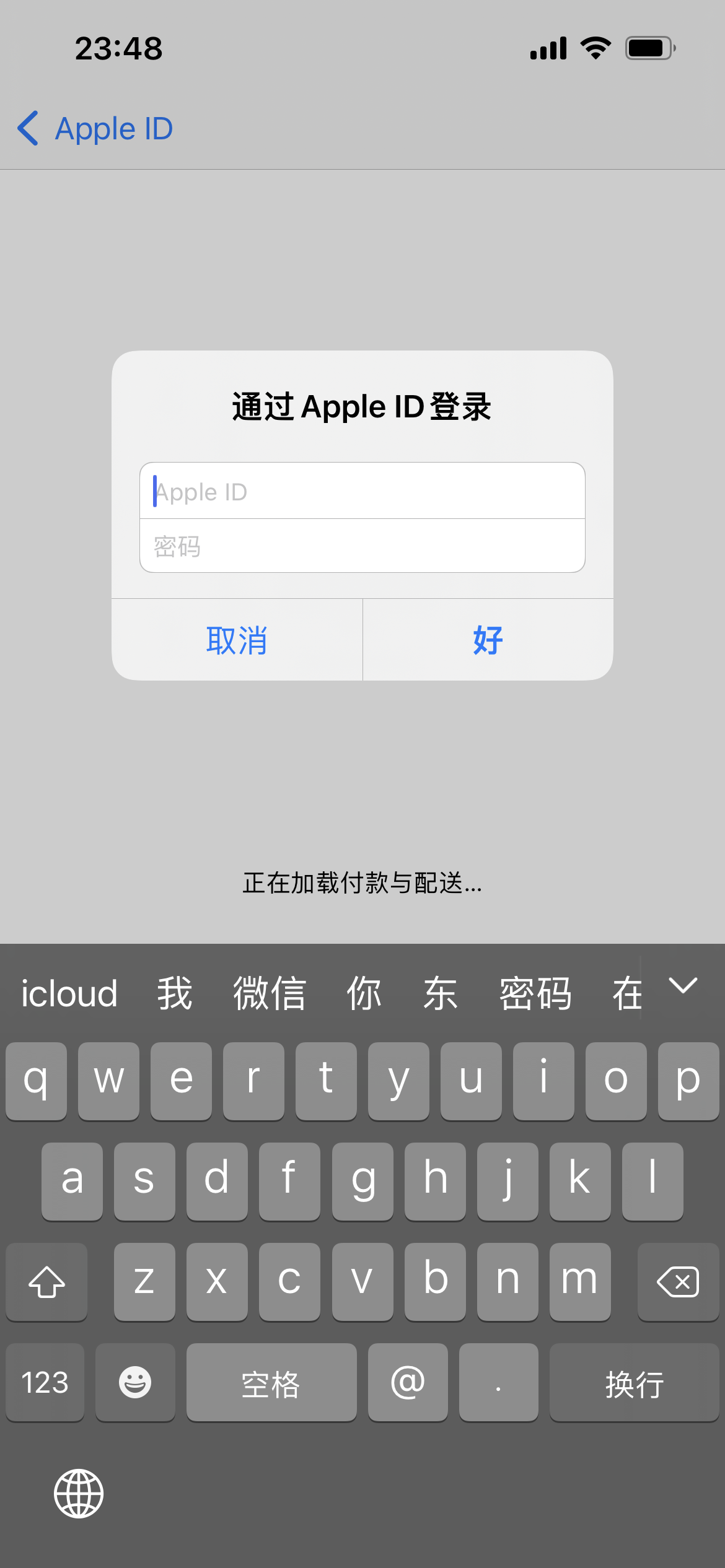
Task: Tap the 换行 return key
Action: pos(634,1383)
